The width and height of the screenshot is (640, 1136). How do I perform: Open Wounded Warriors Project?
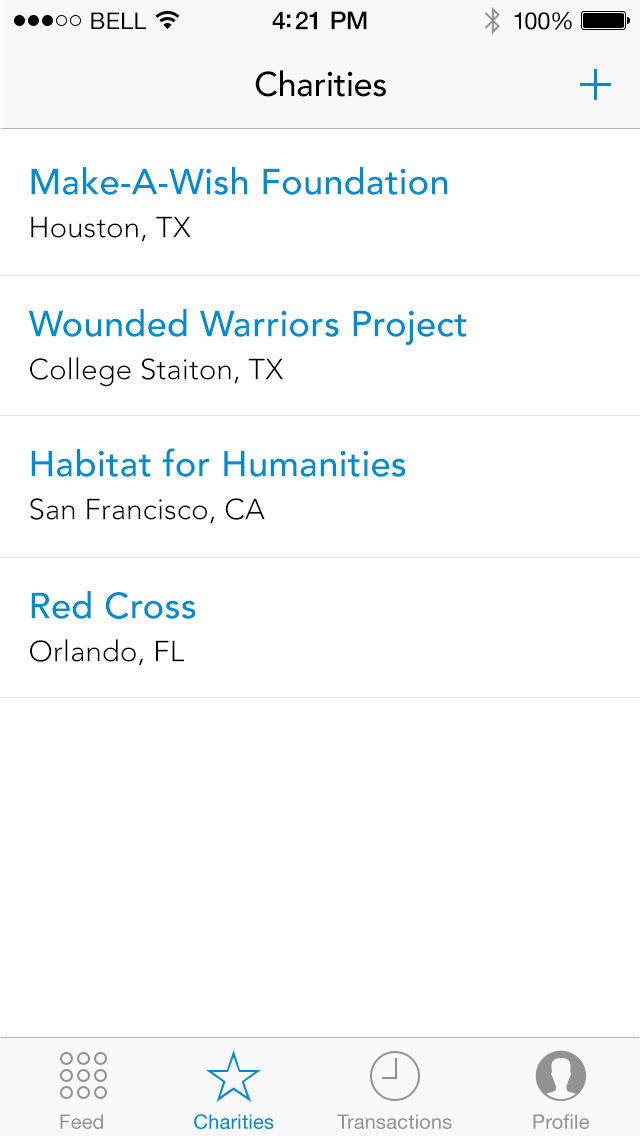point(320,346)
